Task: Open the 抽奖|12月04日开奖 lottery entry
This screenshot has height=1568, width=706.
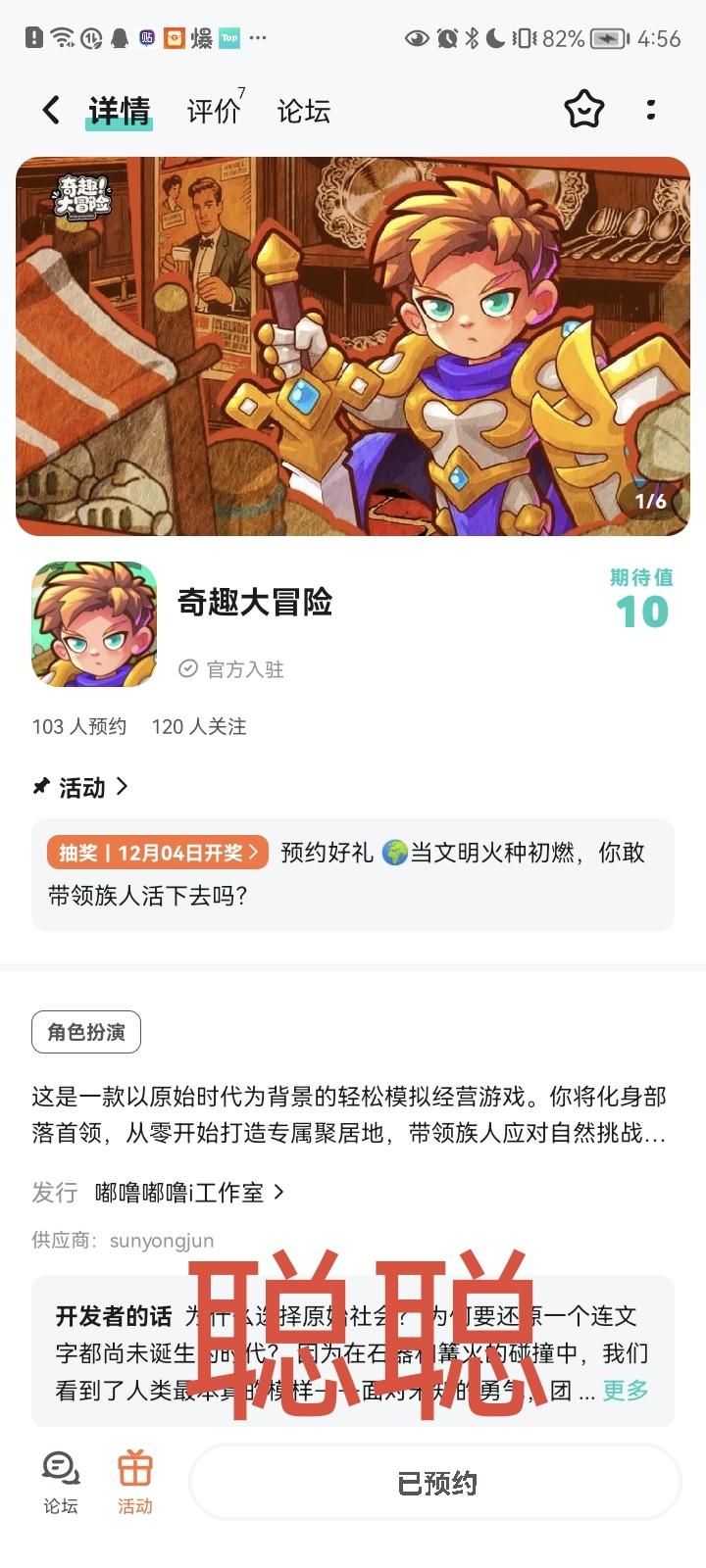Action: pos(159,852)
